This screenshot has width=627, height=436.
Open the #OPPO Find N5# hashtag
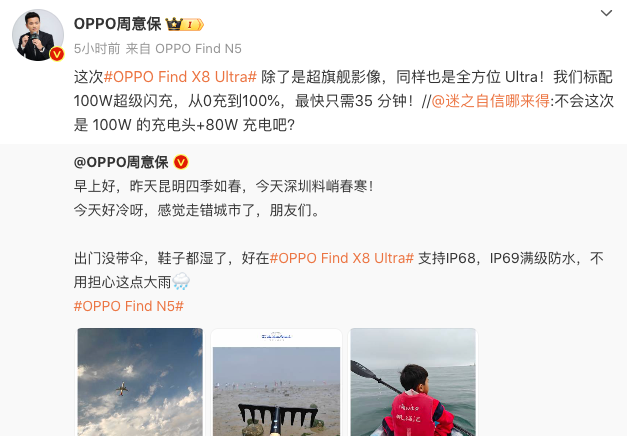(128, 305)
